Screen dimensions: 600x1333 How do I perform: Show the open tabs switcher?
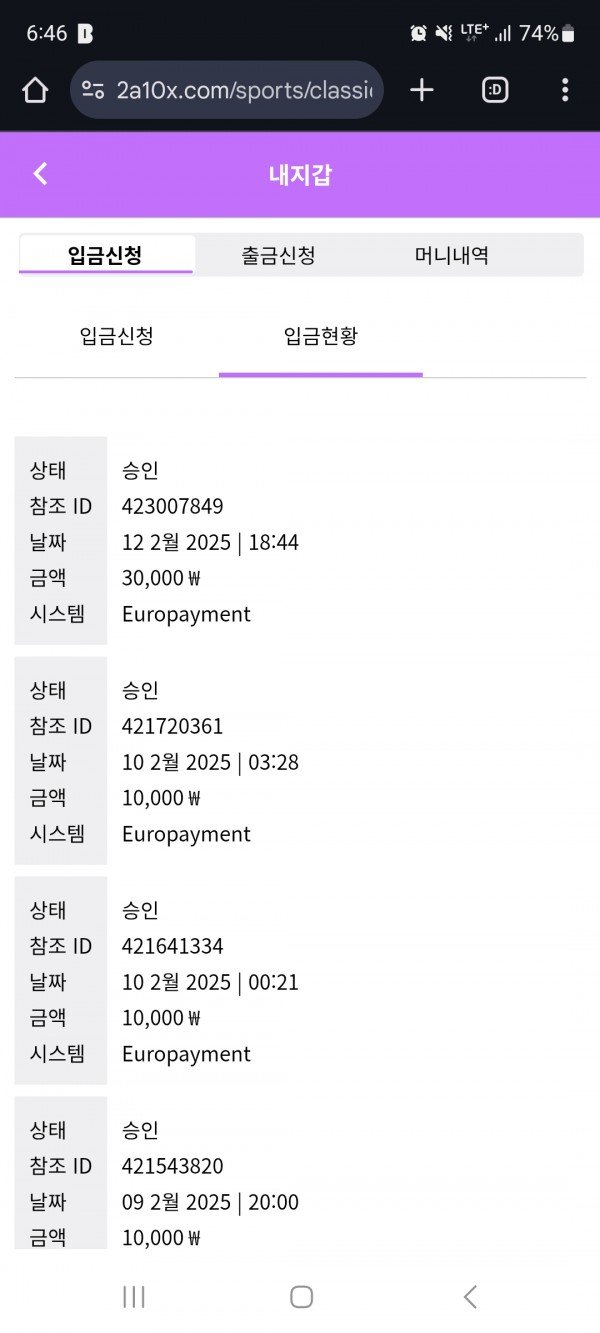pyautogui.click(x=495, y=91)
